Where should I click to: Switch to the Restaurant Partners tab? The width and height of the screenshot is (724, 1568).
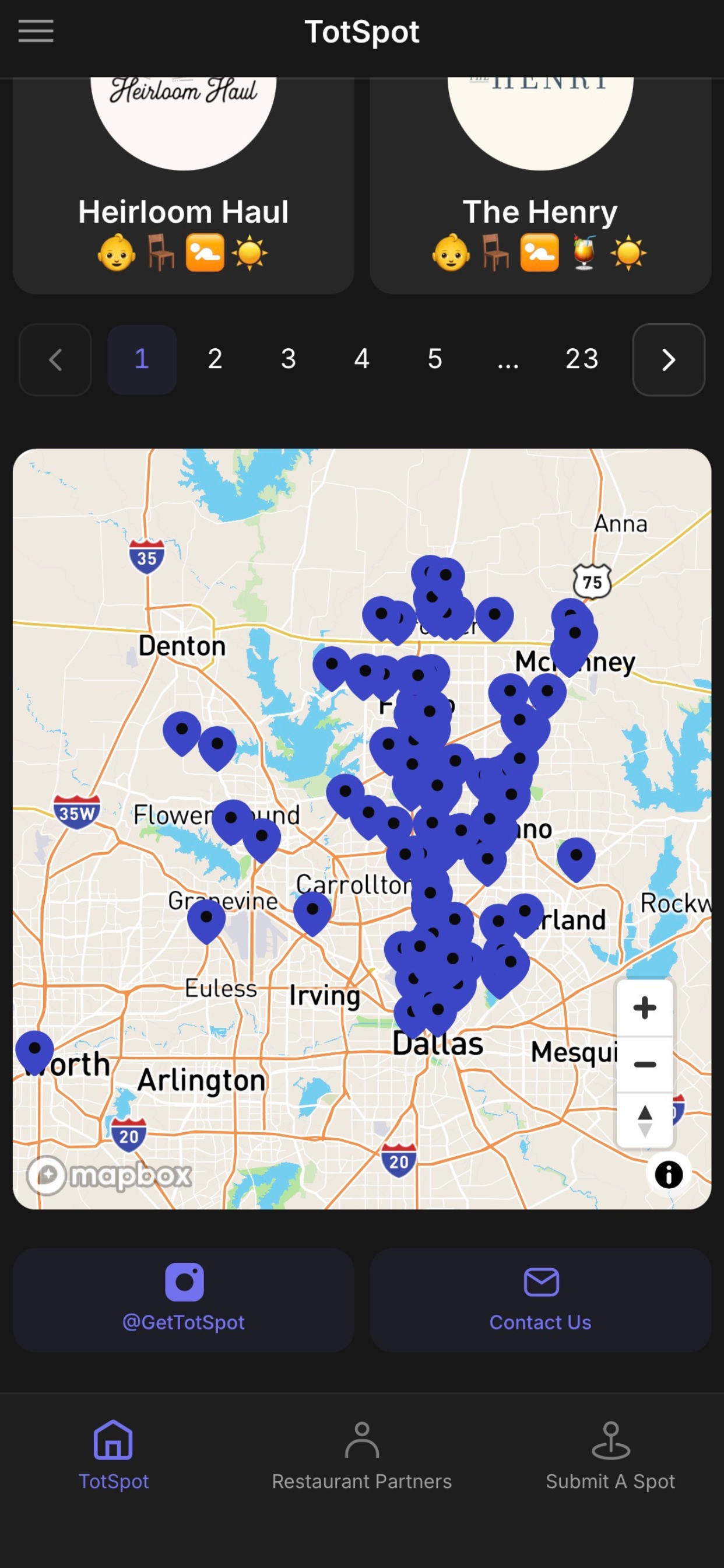coord(362,1456)
